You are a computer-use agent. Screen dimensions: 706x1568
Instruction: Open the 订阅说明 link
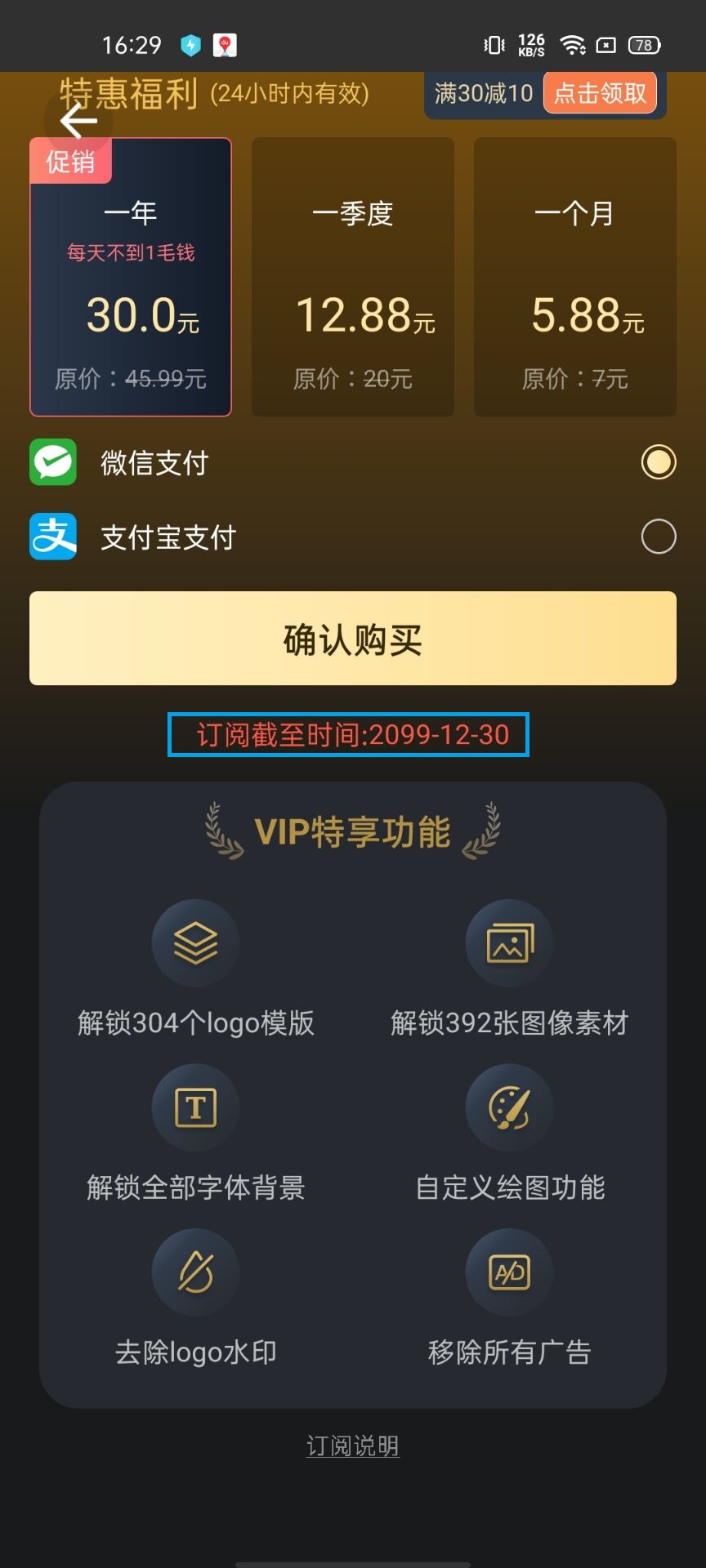[353, 1445]
